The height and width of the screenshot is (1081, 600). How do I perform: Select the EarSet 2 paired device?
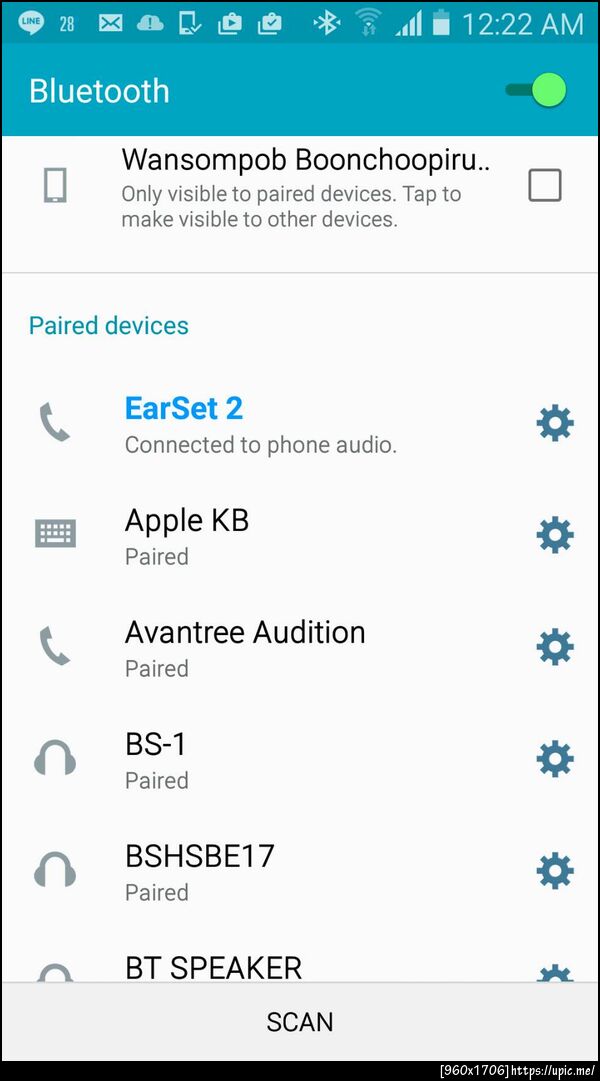[x=260, y=424]
